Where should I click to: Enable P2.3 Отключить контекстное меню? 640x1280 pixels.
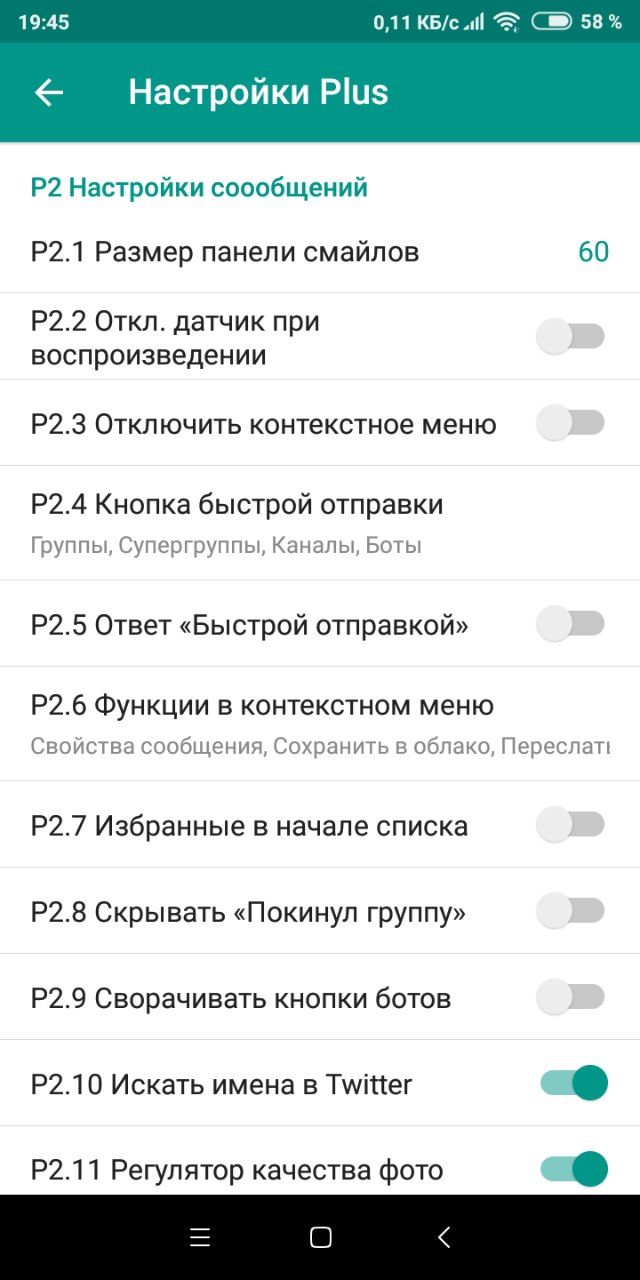571,423
